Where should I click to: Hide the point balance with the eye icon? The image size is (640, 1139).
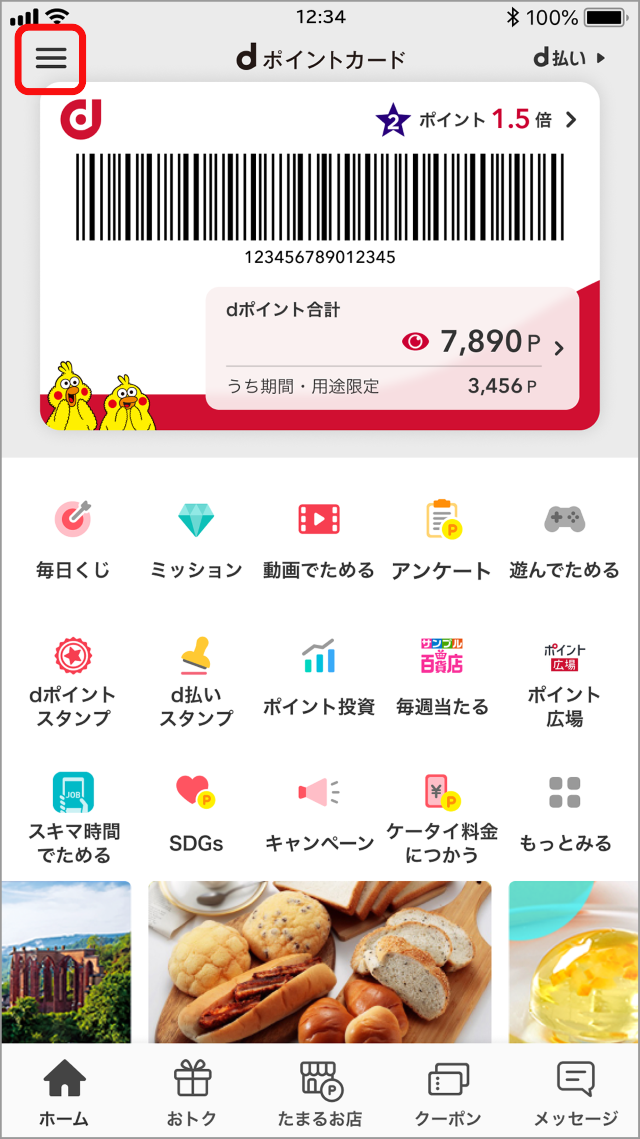pos(414,343)
